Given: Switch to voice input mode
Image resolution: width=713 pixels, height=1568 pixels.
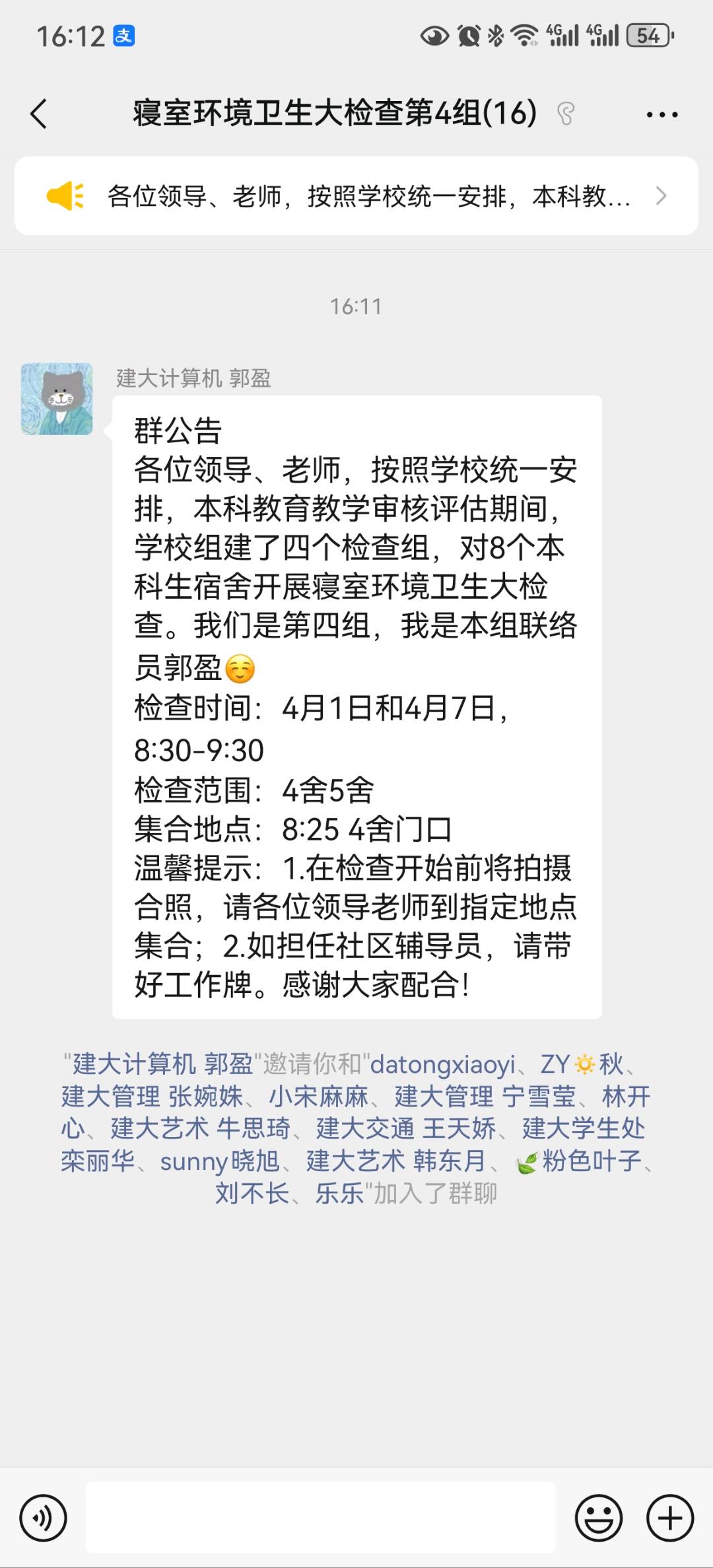Looking at the screenshot, I should click(x=44, y=1518).
